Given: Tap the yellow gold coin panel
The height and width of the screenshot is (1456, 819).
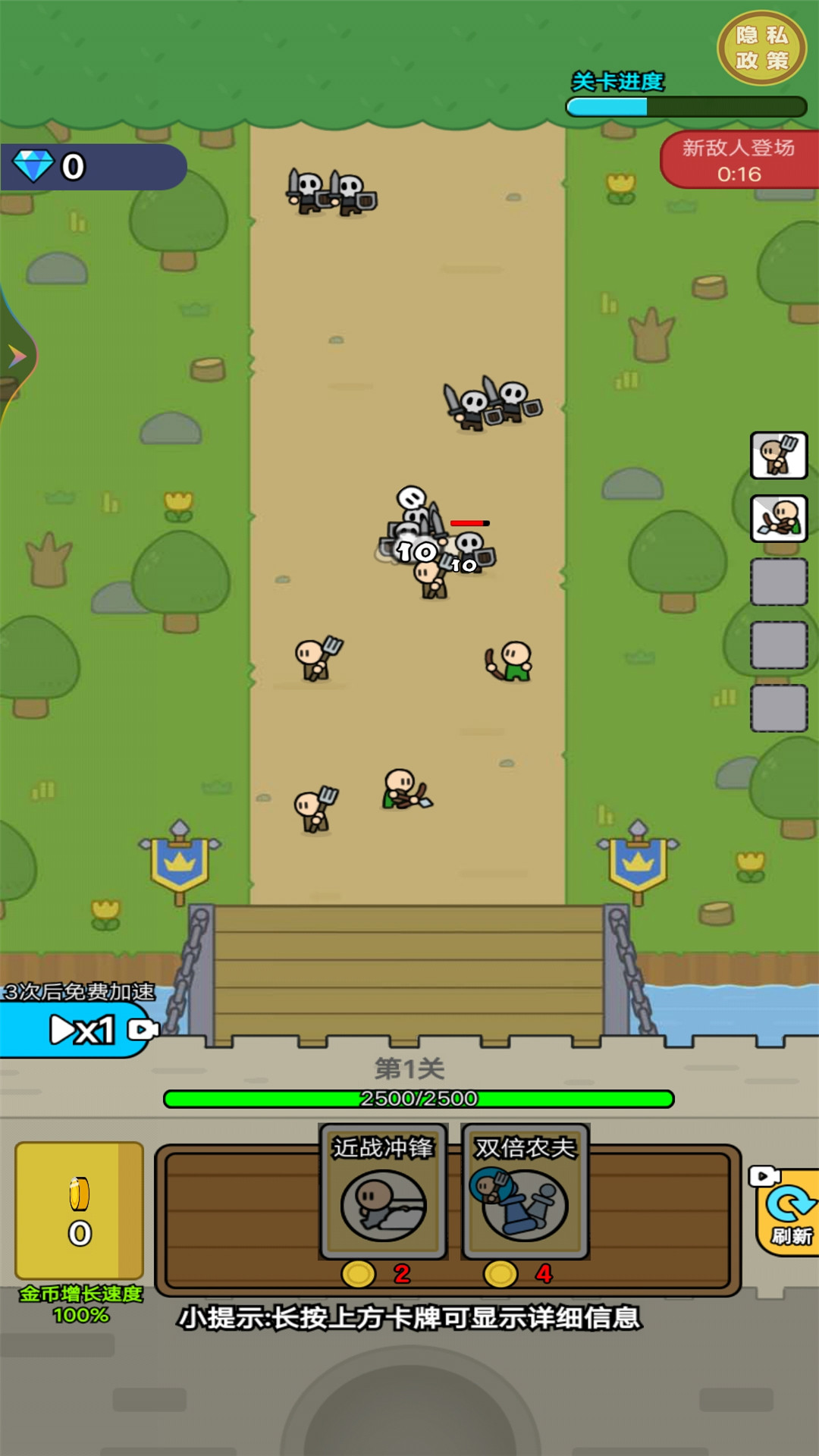Looking at the screenshot, I should [80, 1210].
